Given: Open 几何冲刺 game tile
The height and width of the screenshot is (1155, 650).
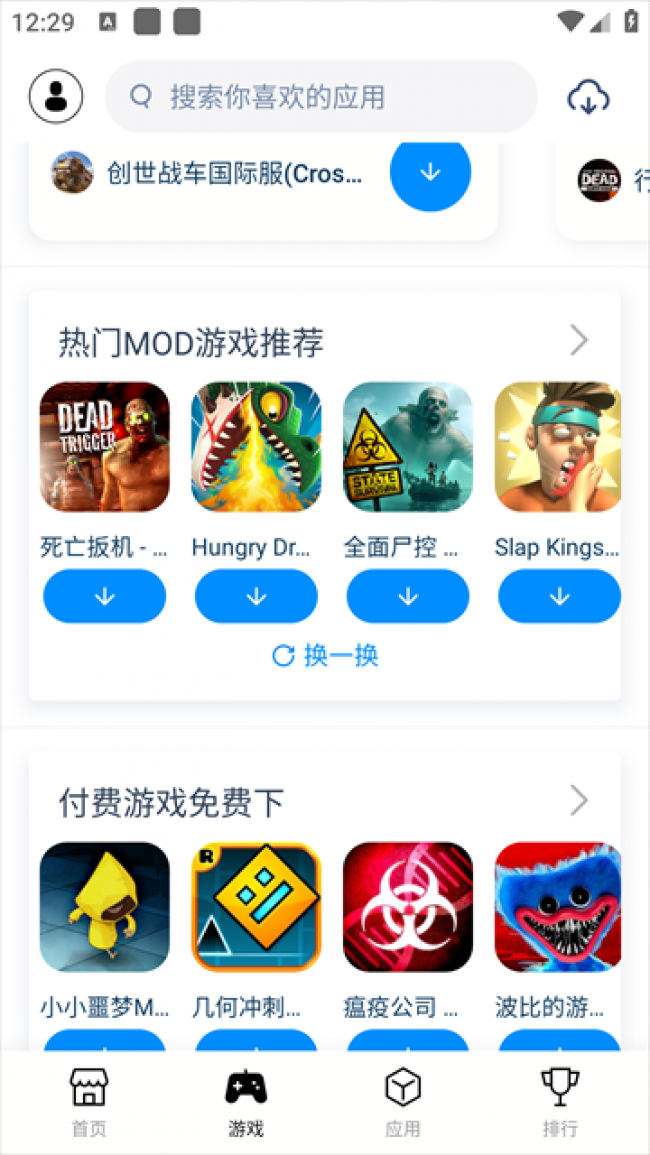Looking at the screenshot, I should 256,906.
